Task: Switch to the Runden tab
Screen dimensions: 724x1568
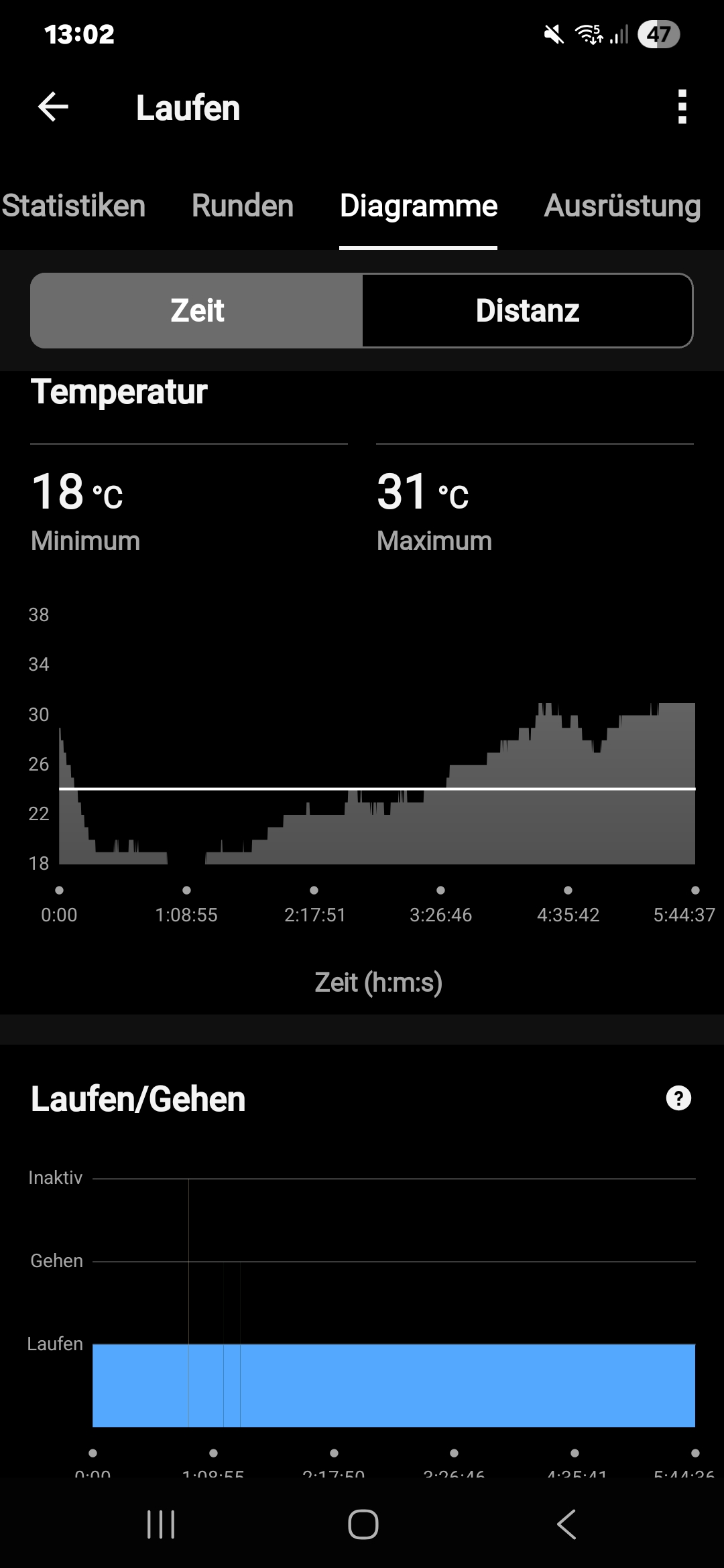Action: pos(243,206)
